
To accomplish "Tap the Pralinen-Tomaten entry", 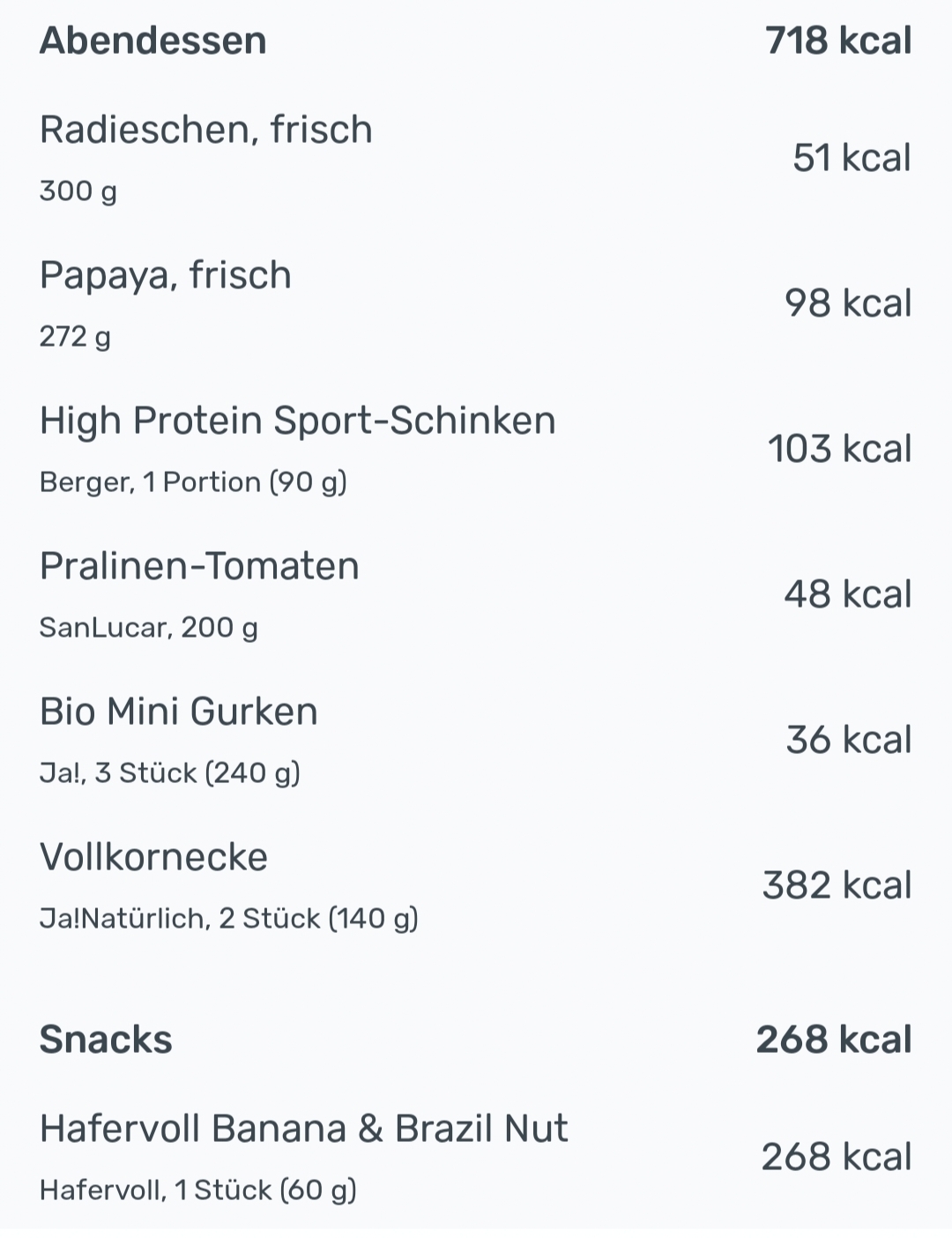I will tap(199, 567).
